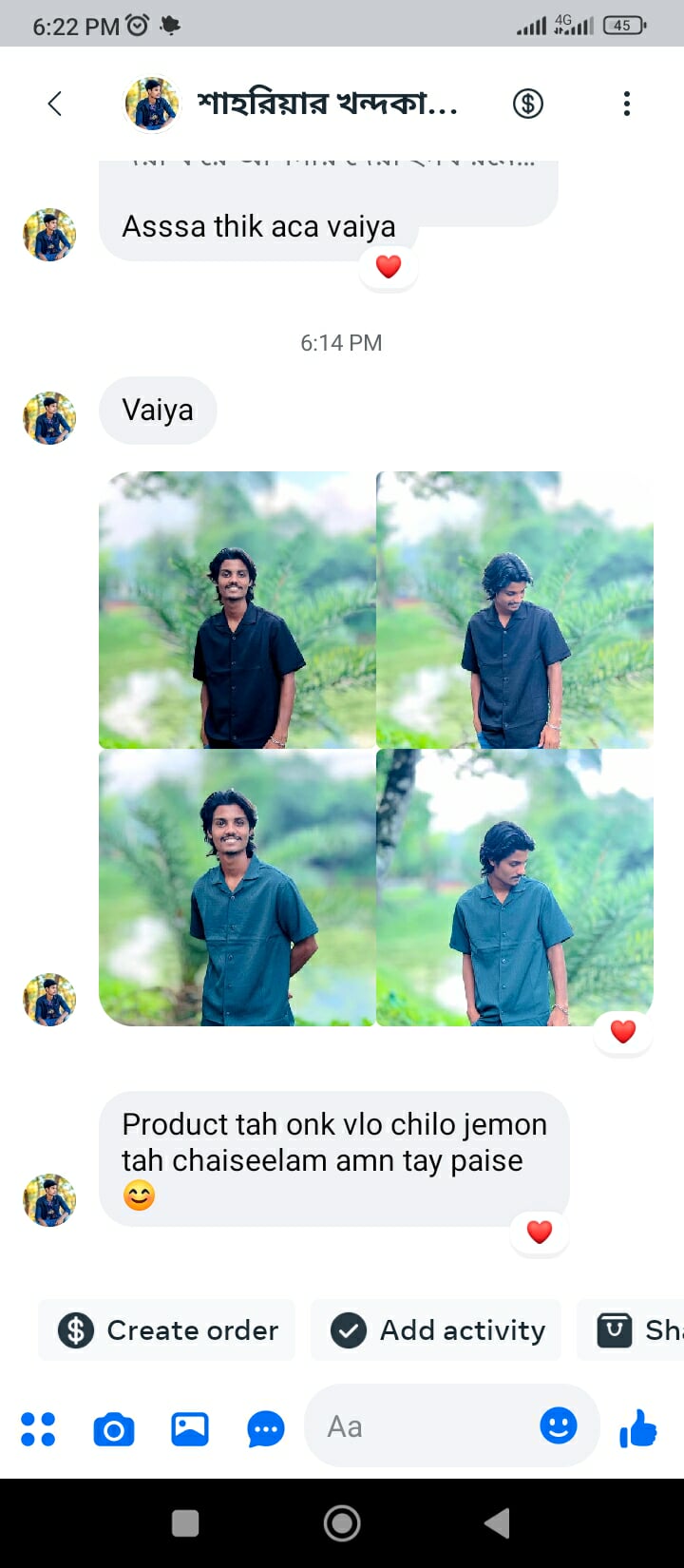Open the bottom-right side-profile photo
Viewport: 684px width, 1568px height.
tap(515, 888)
